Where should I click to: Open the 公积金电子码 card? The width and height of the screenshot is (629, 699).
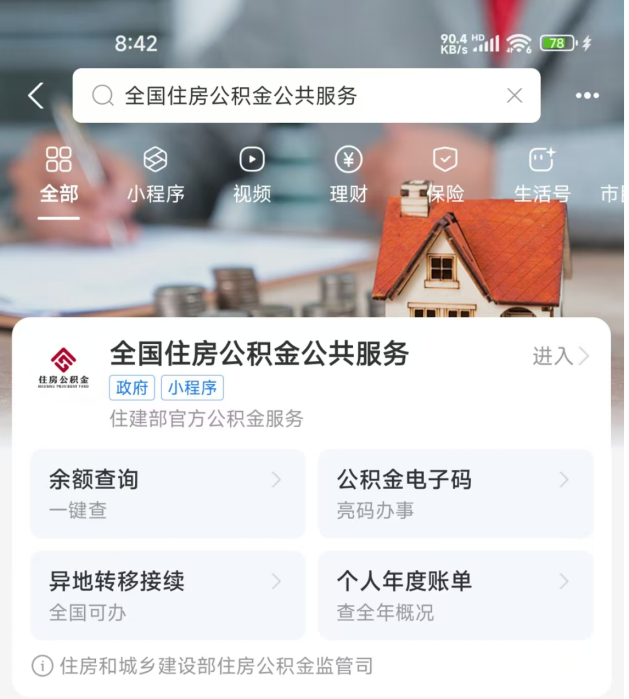[455, 493]
